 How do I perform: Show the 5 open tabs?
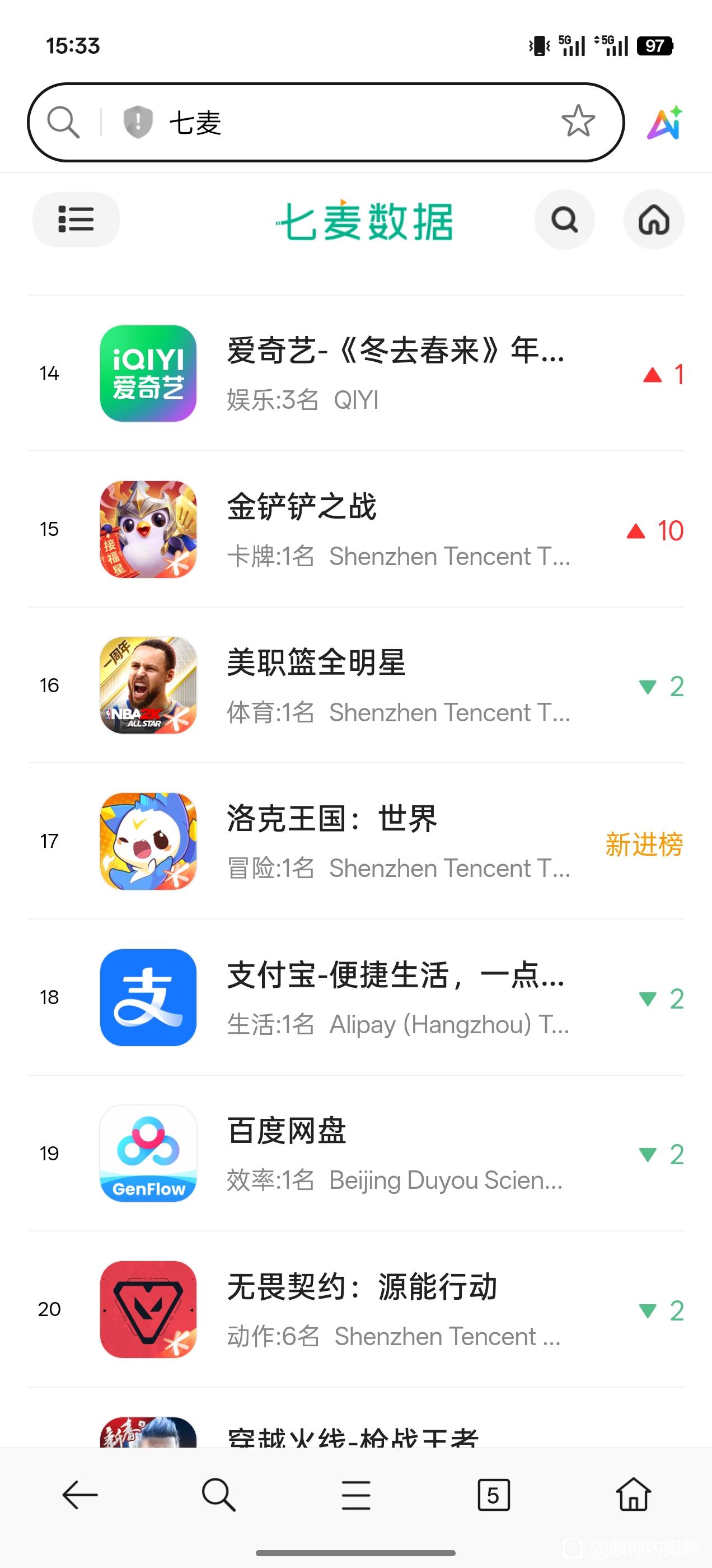(494, 1495)
